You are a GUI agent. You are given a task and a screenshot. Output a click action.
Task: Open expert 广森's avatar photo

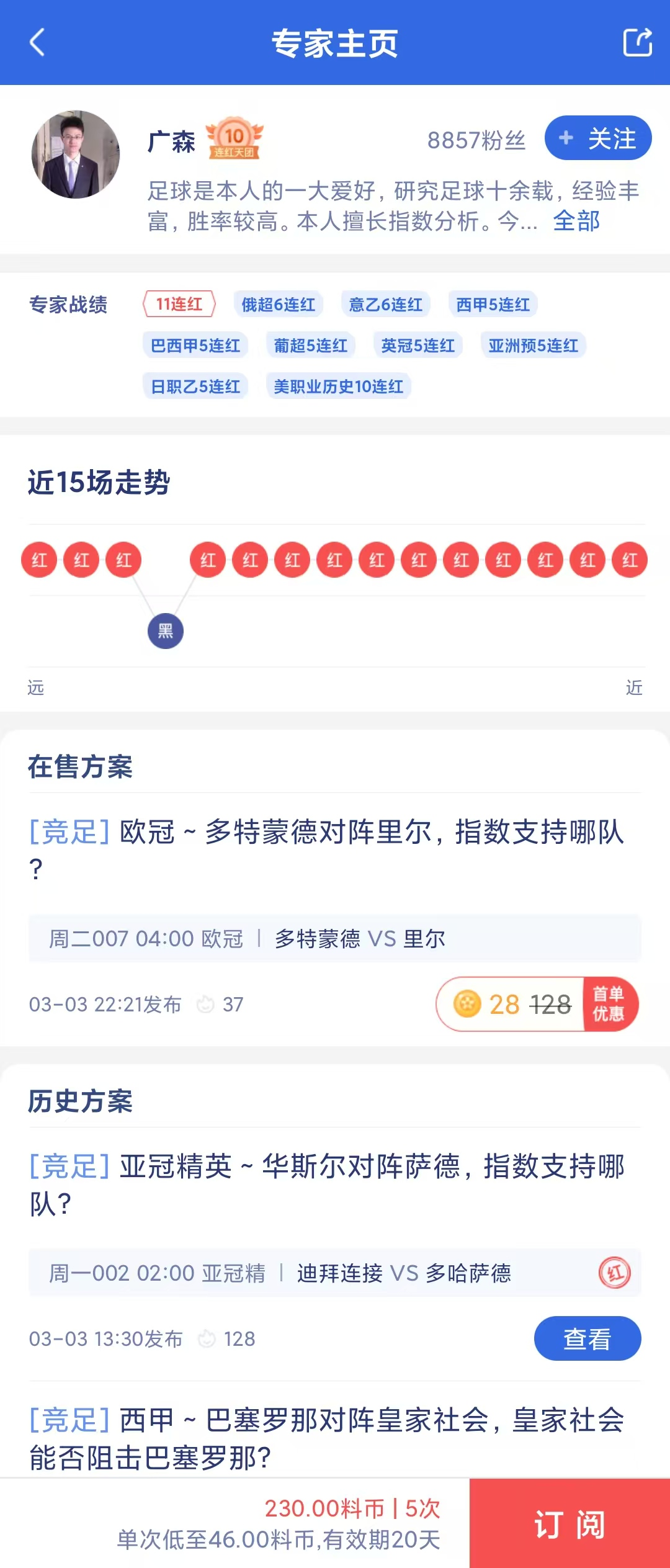(x=76, y=155)
